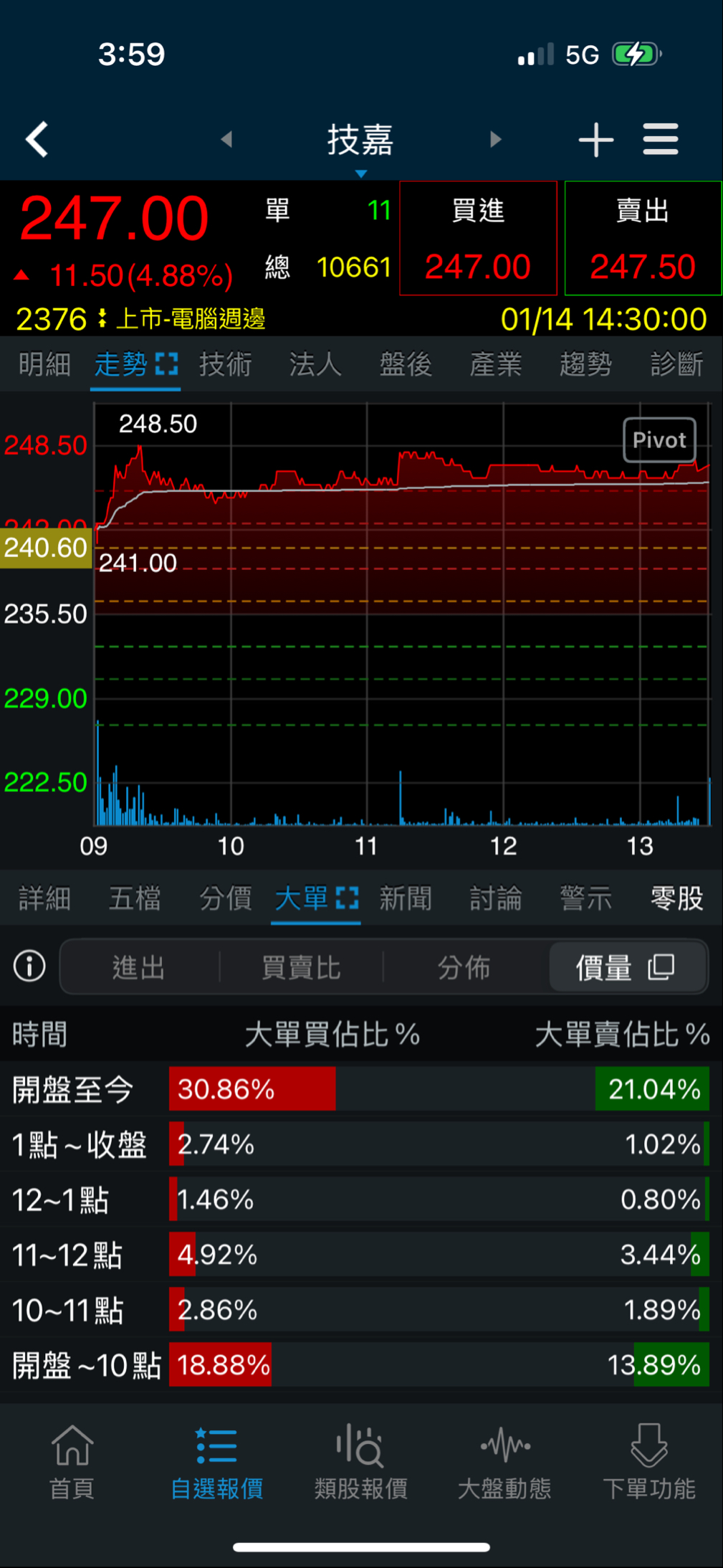Switch to the 技術 tab
Screen dimensions: 723x1568
tap(225, 364)
